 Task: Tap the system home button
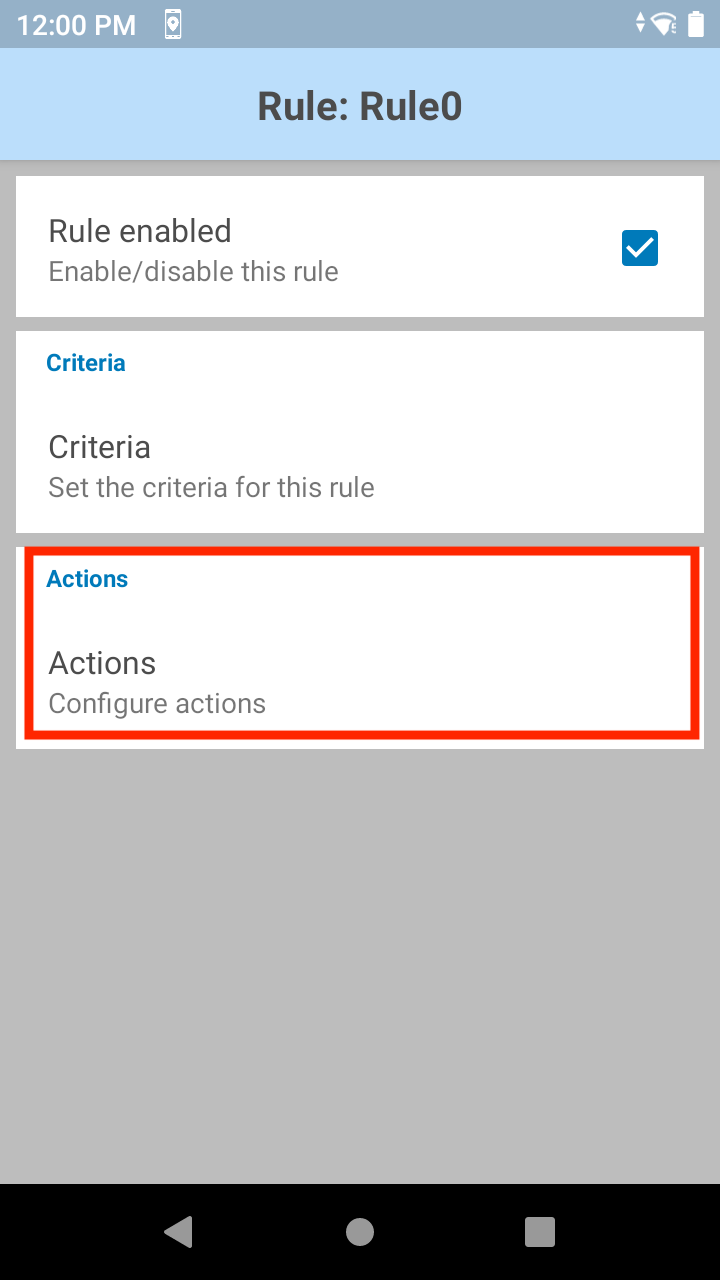(360, 1232)
